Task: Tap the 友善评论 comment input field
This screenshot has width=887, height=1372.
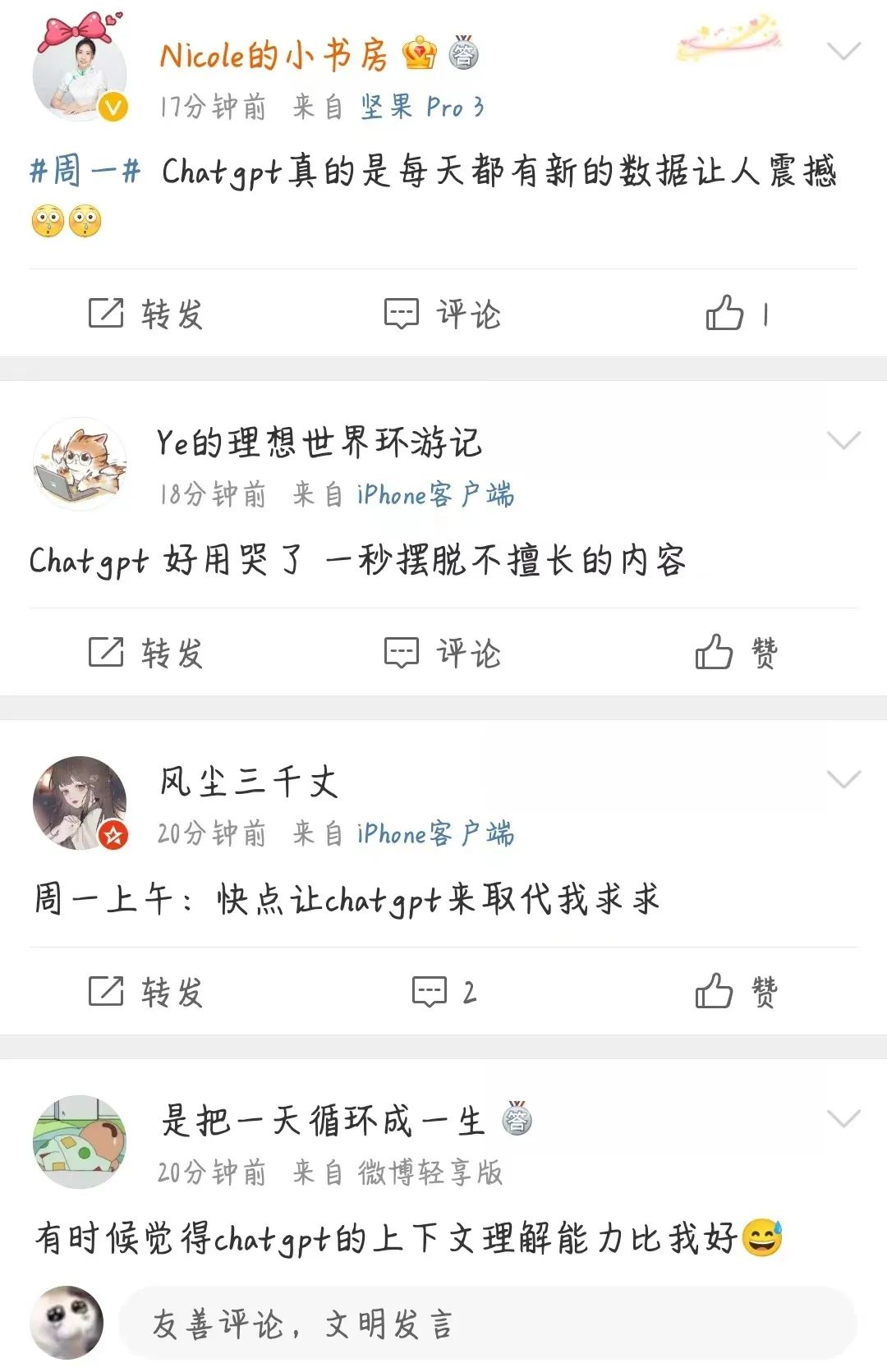Action: (487, 1324)
